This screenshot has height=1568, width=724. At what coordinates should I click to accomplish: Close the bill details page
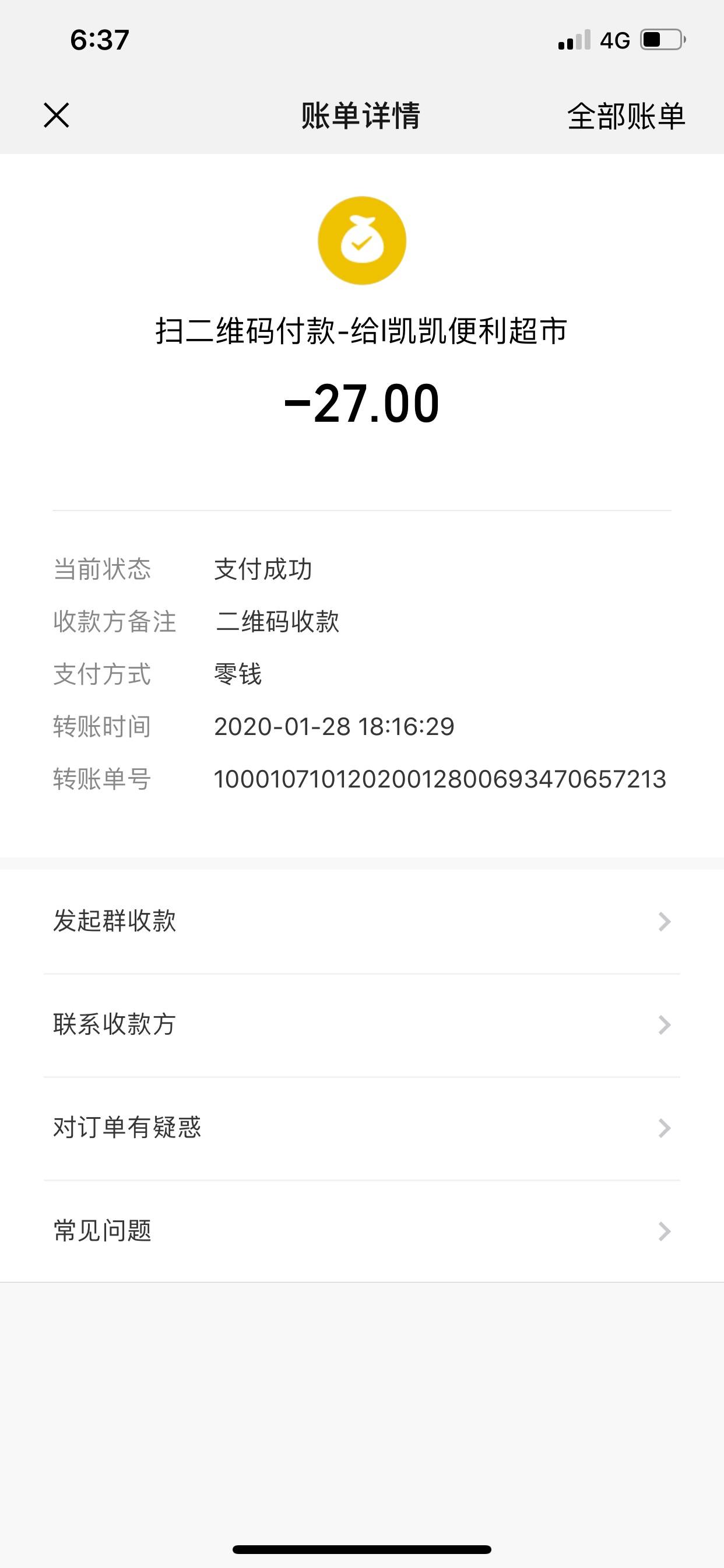[x=57, y=115]
